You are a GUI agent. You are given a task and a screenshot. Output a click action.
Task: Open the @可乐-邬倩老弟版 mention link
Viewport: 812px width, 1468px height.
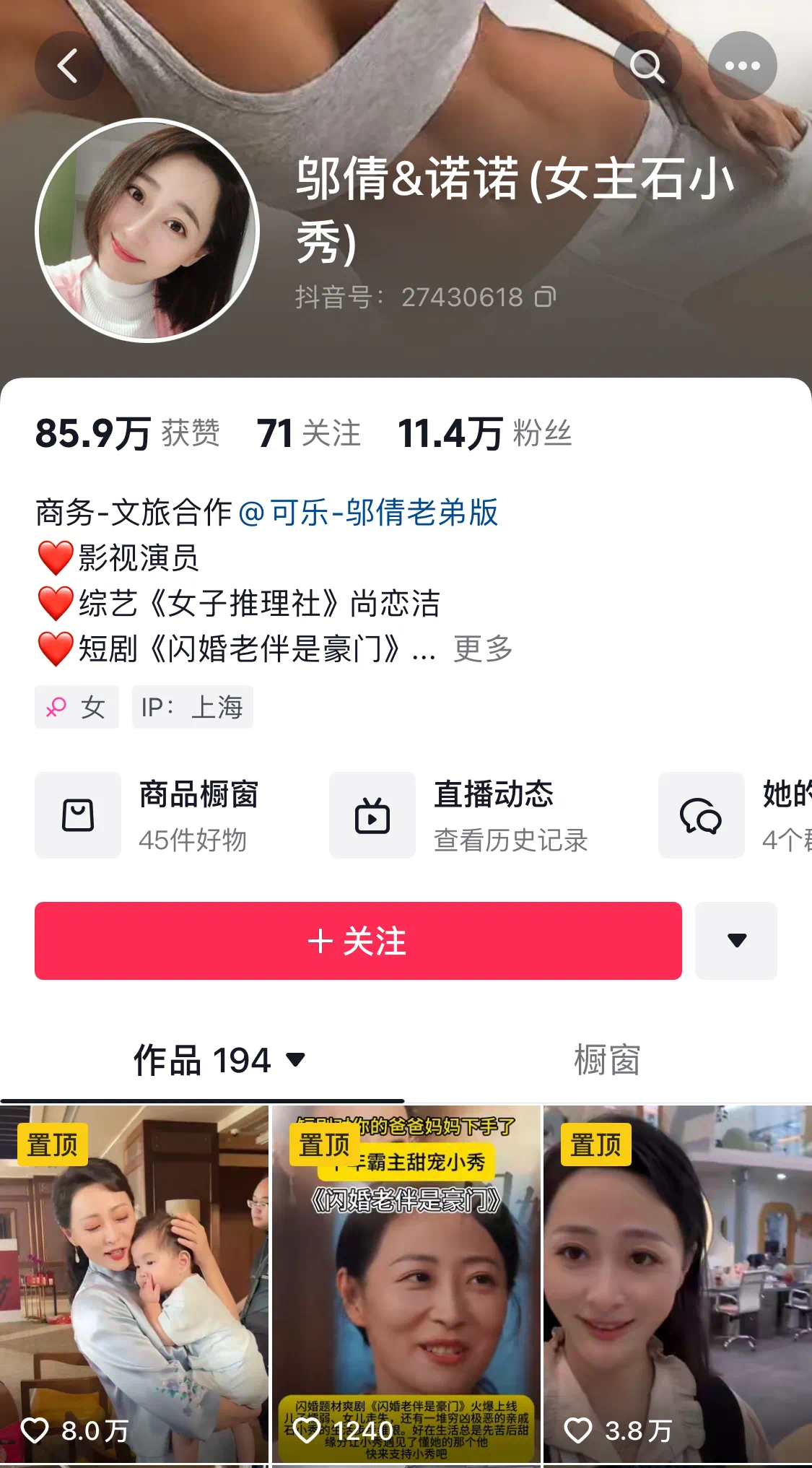(x=368, y=513)
